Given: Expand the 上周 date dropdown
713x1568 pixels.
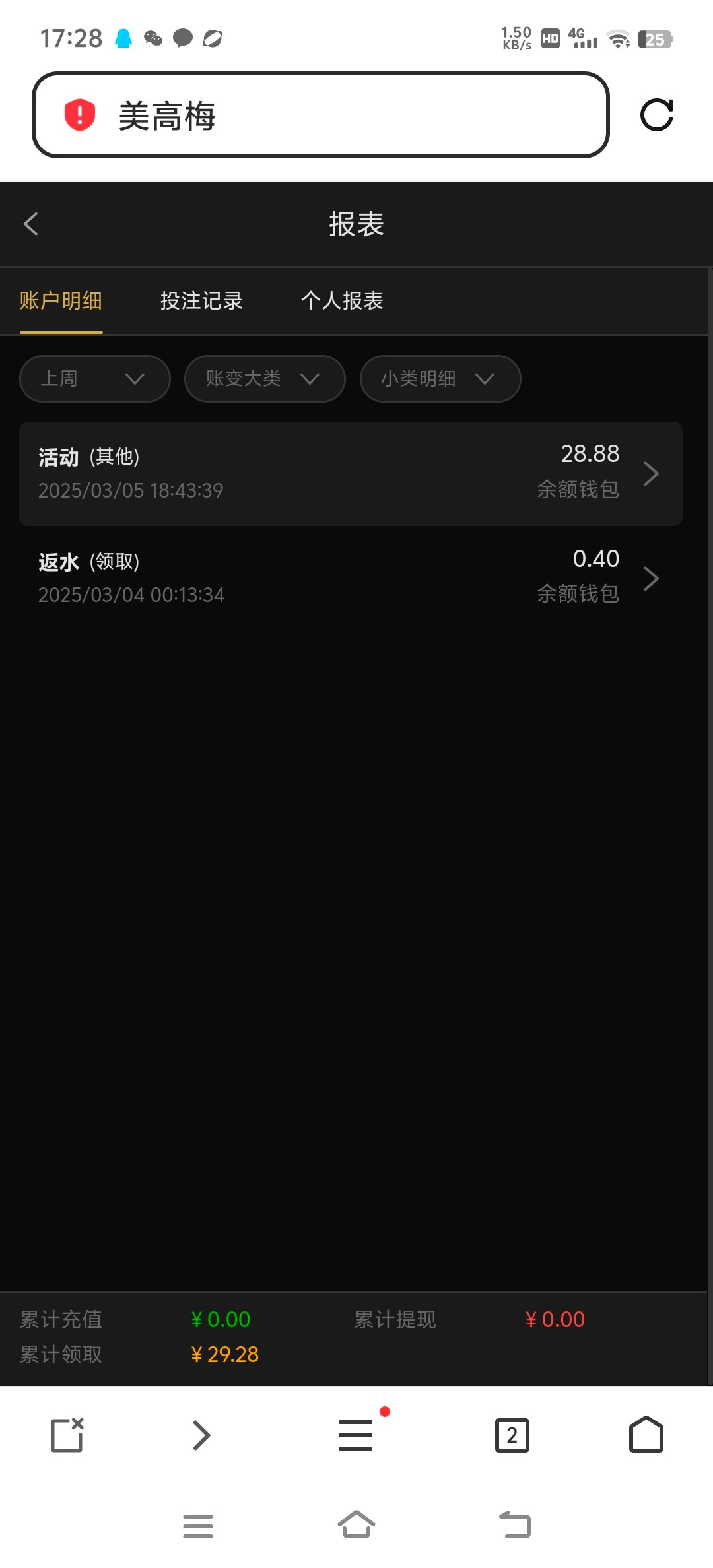Looking at the screenshot, I should (x=95, y=379).
